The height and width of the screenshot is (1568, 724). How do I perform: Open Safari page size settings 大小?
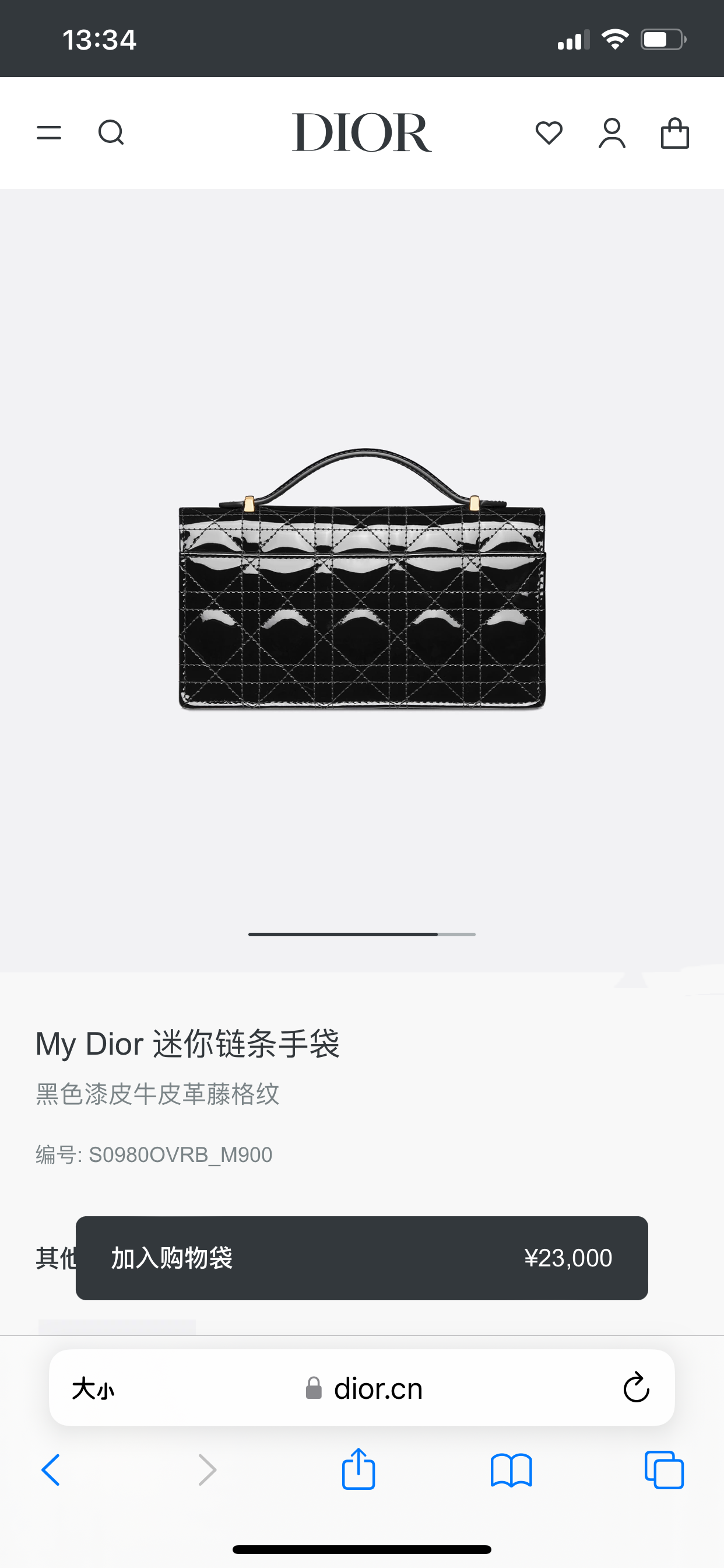click(93, 1389)
